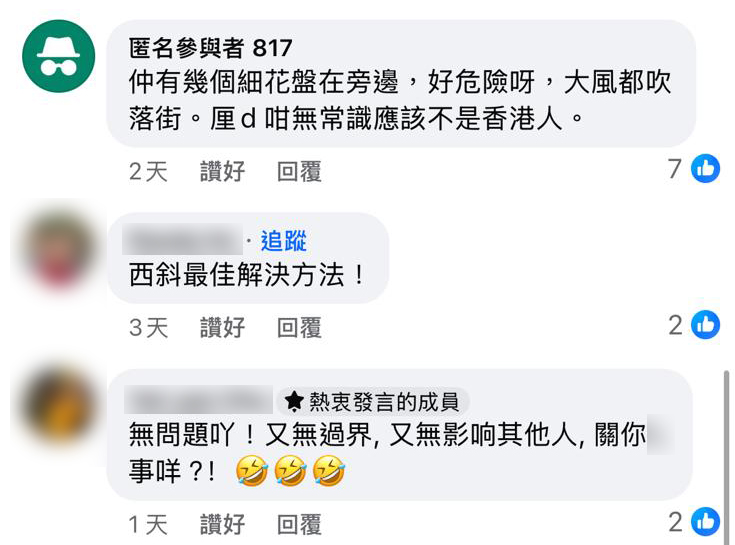Reply to the 西斜最佳解決方法 comment
Viewport: 735px width, 545px height.
coord(299,327)
